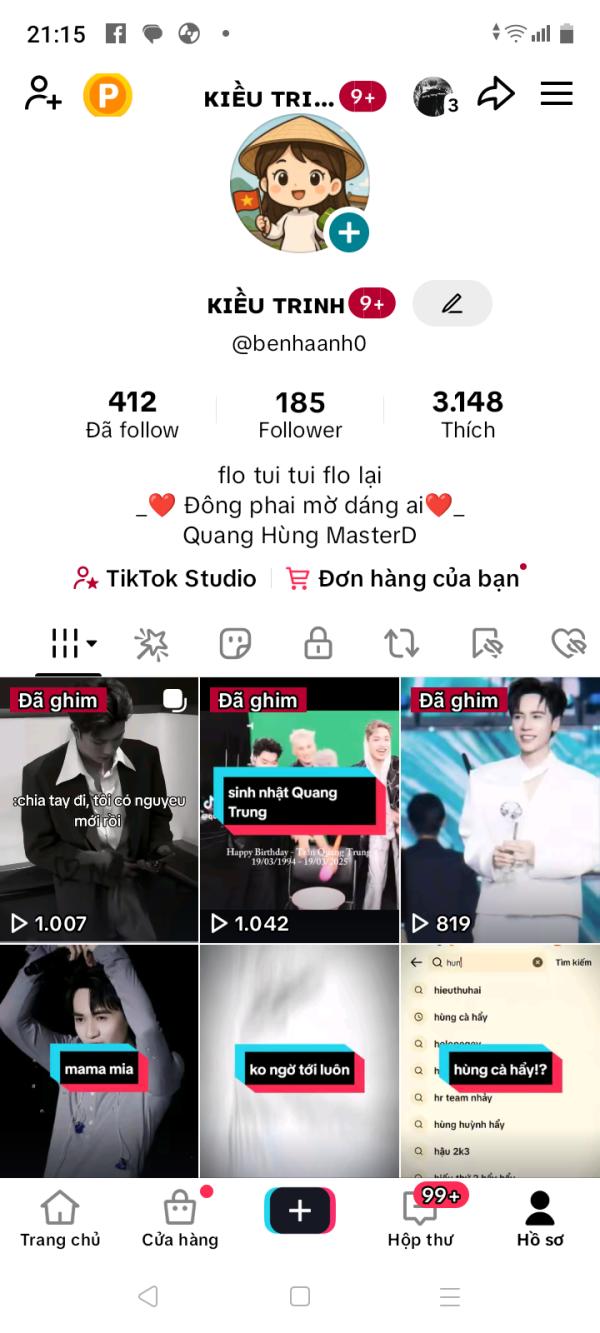This screenshot has width=600, height=1333.
Task: Open the 'hùng cà hẩy!?' video
Action: pyautogui.click(x=500, y=1062)
